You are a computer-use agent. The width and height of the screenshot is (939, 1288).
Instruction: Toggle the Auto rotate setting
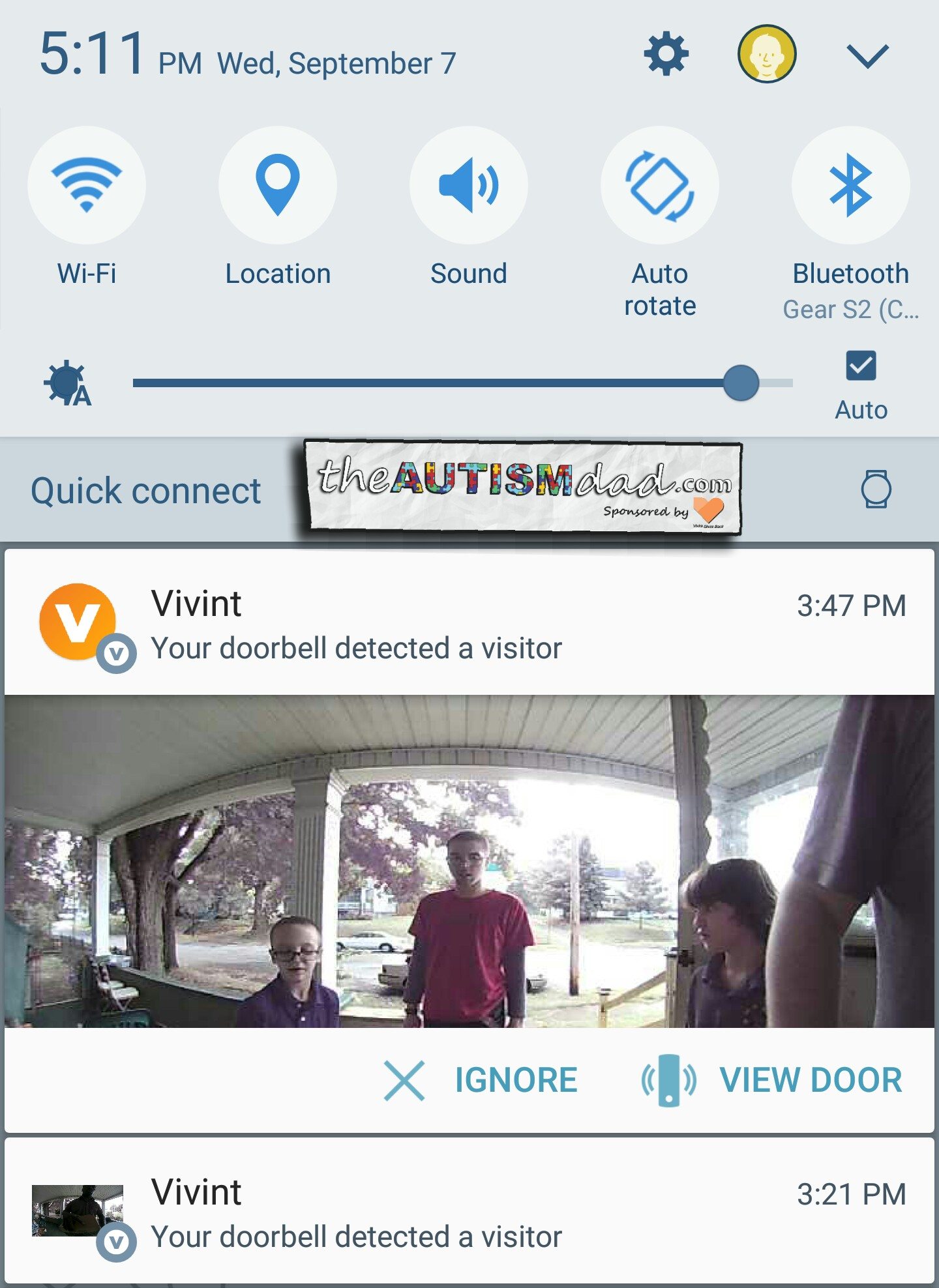660,186
